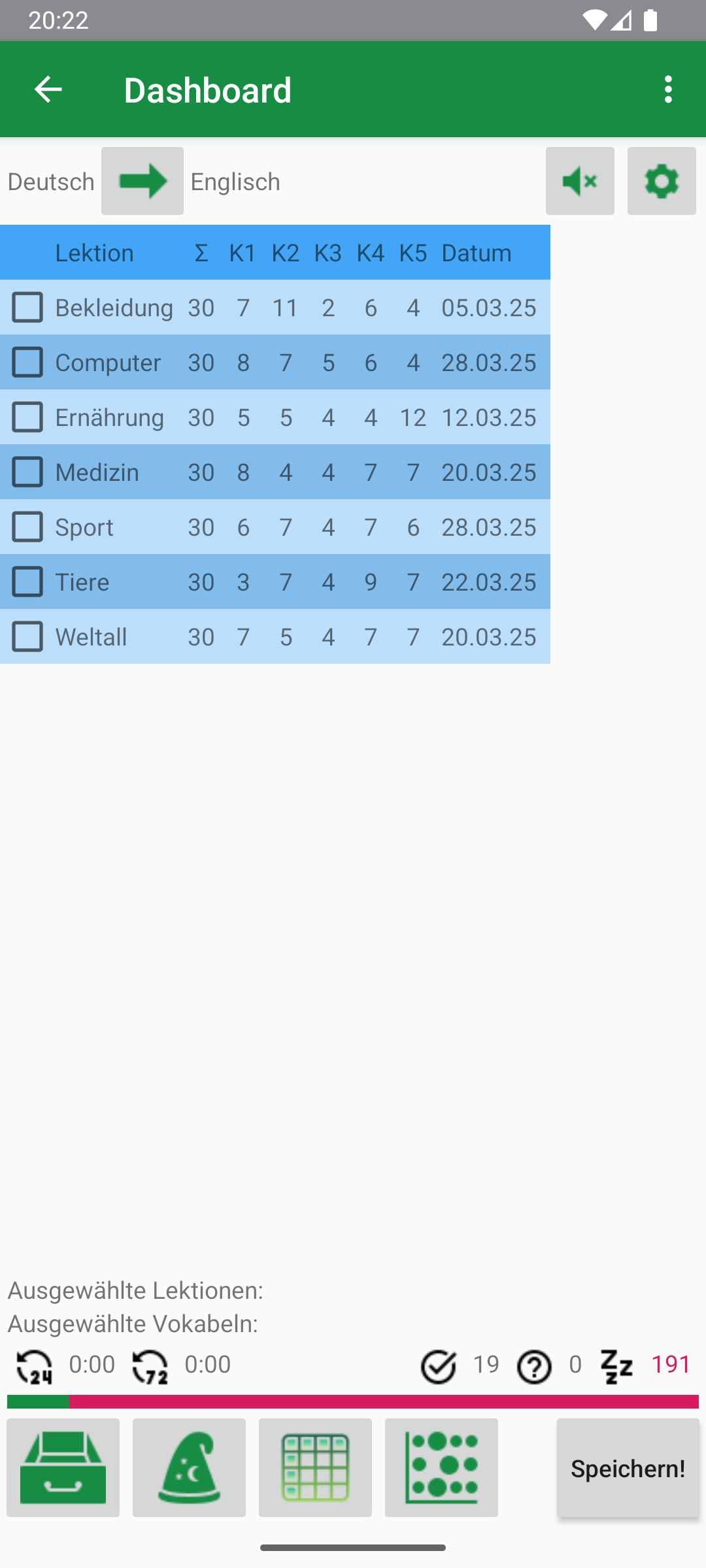Open the flashcard box button
706x1568 pixels.
click(x=63, y=1467)
